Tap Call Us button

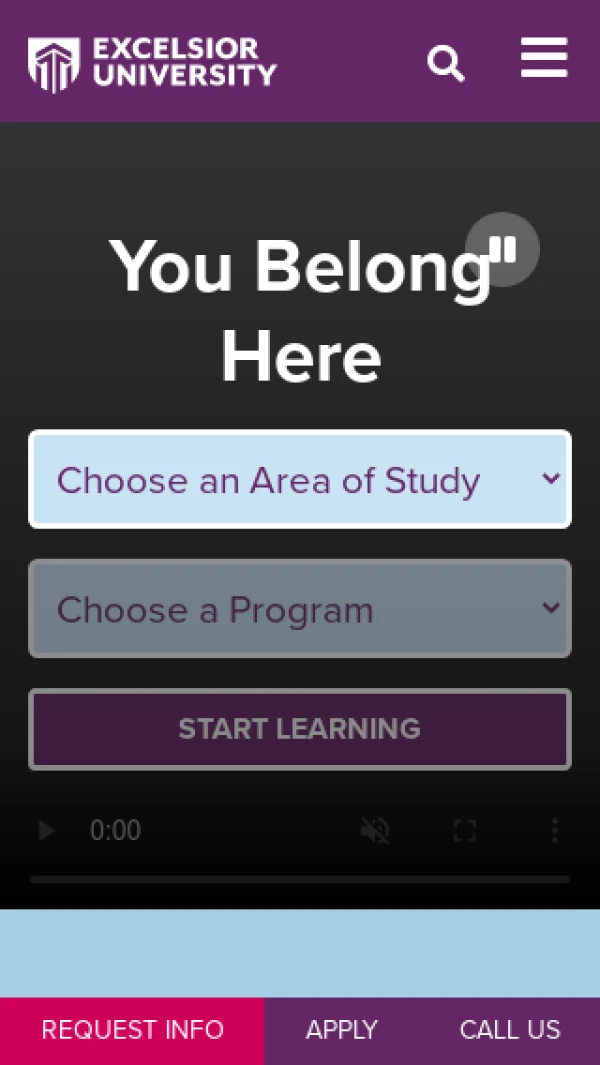pos(510,1030)
